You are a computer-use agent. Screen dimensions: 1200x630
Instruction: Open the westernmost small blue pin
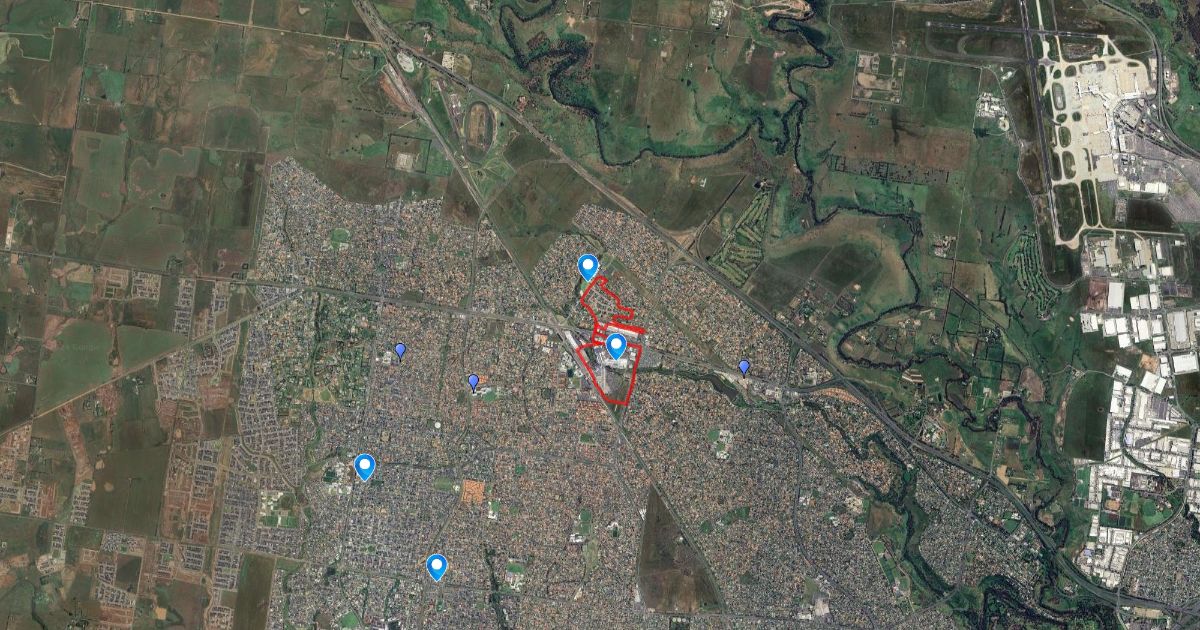(x=400, y=350)
